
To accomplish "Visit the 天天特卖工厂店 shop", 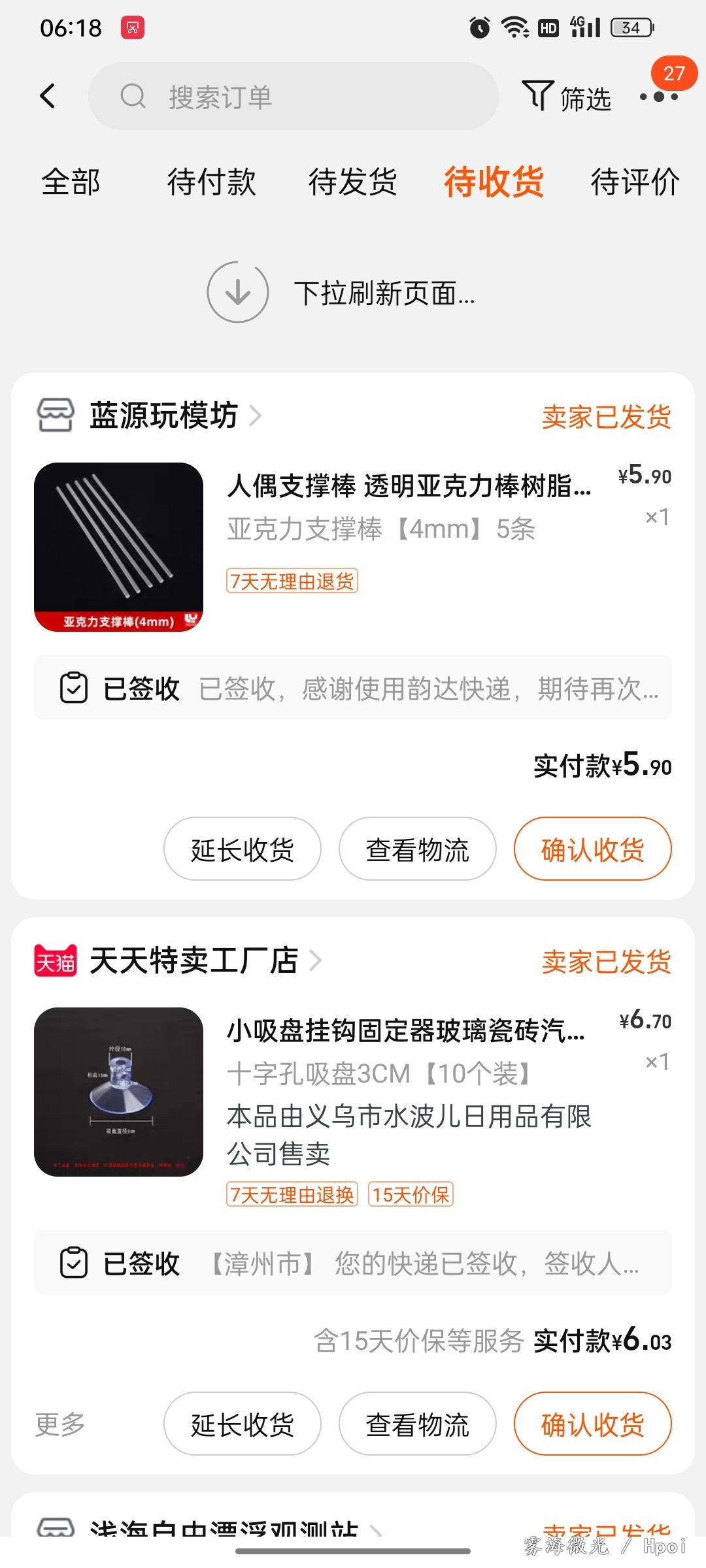I will tap(193, 960).
